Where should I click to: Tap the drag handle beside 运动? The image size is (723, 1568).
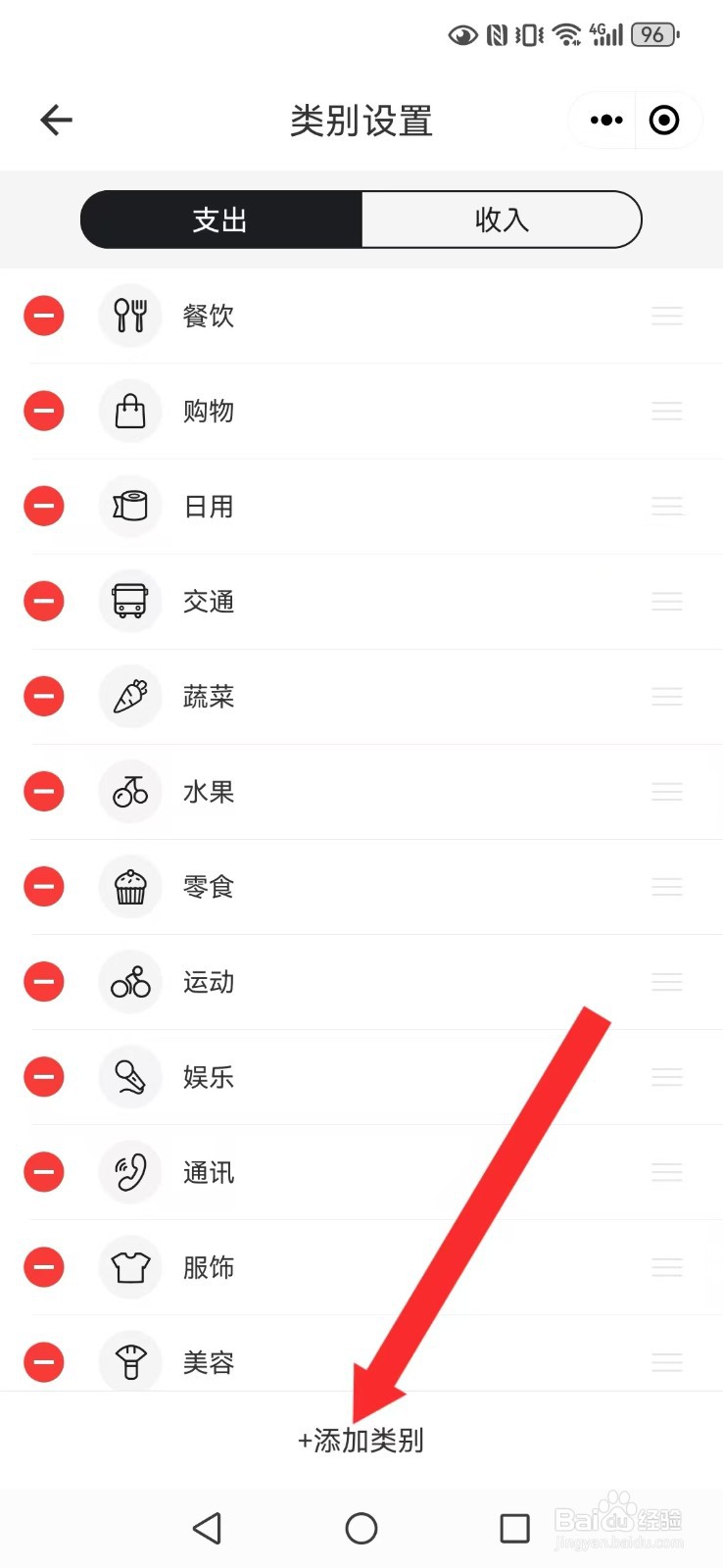click(x=666, y=982)
